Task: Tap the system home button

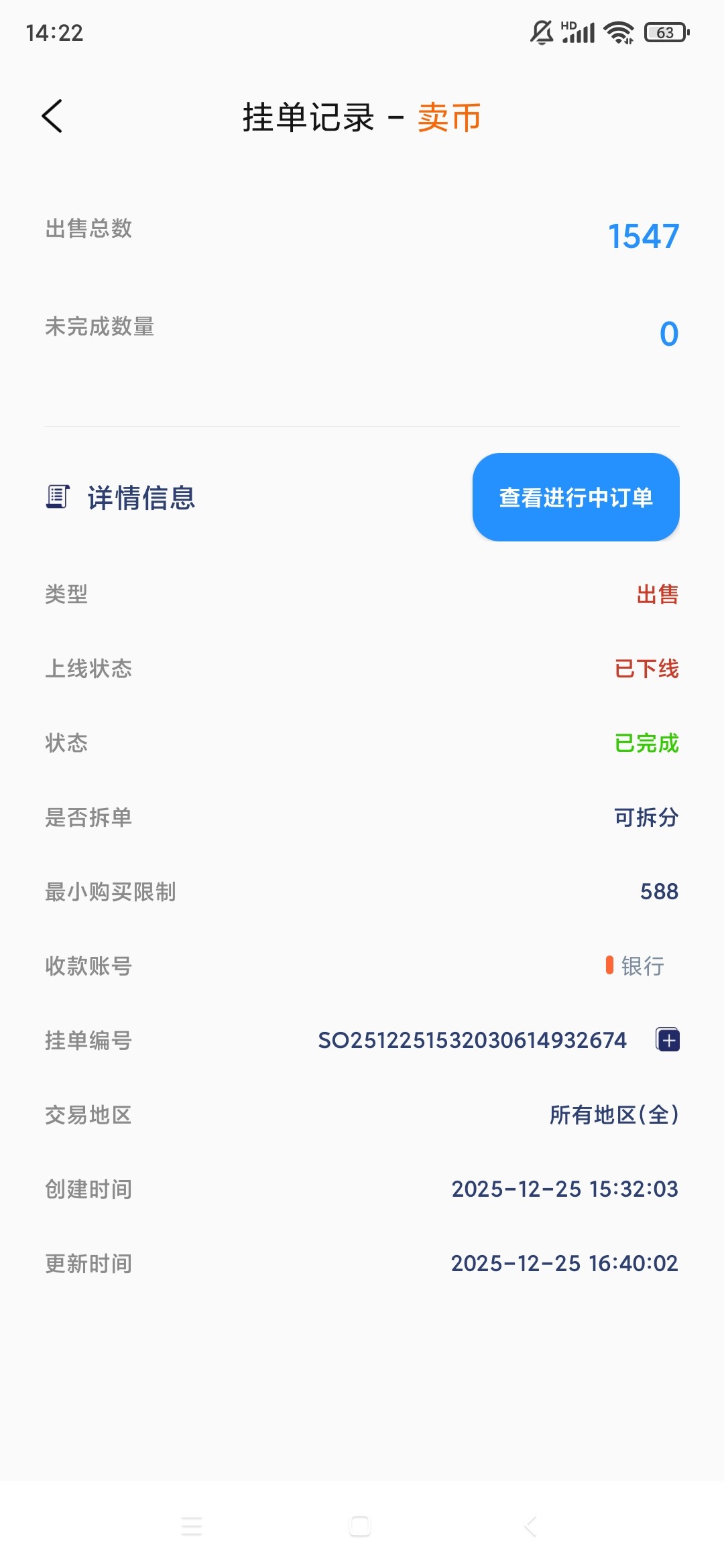Action: tap(360, 1526)
